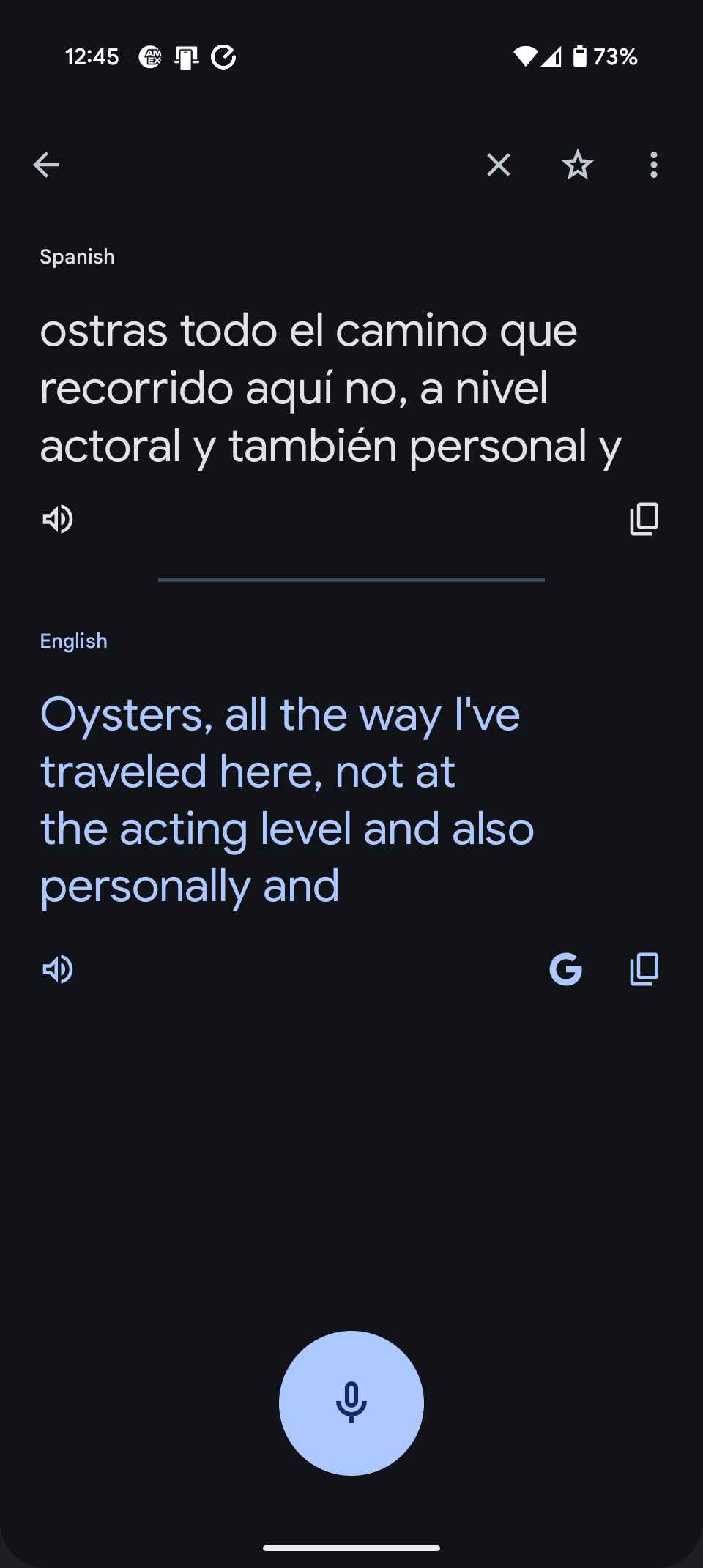The height and width of the screenshot is (1568, 703).
Task: Star this translation to save it
Action: 577,165
